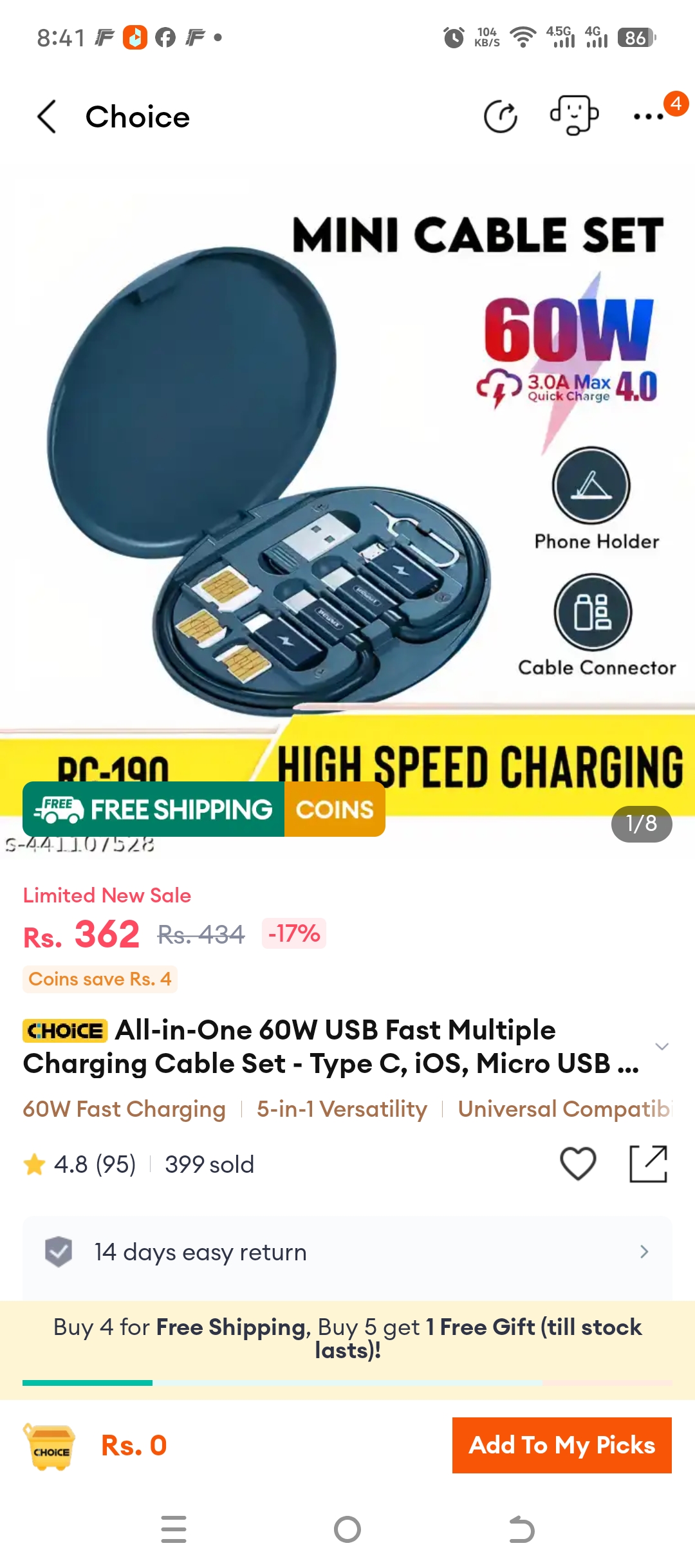Screen dimensions: 695x1568
Task: Open the recent apps menu button
Action: pos(174,1529)
